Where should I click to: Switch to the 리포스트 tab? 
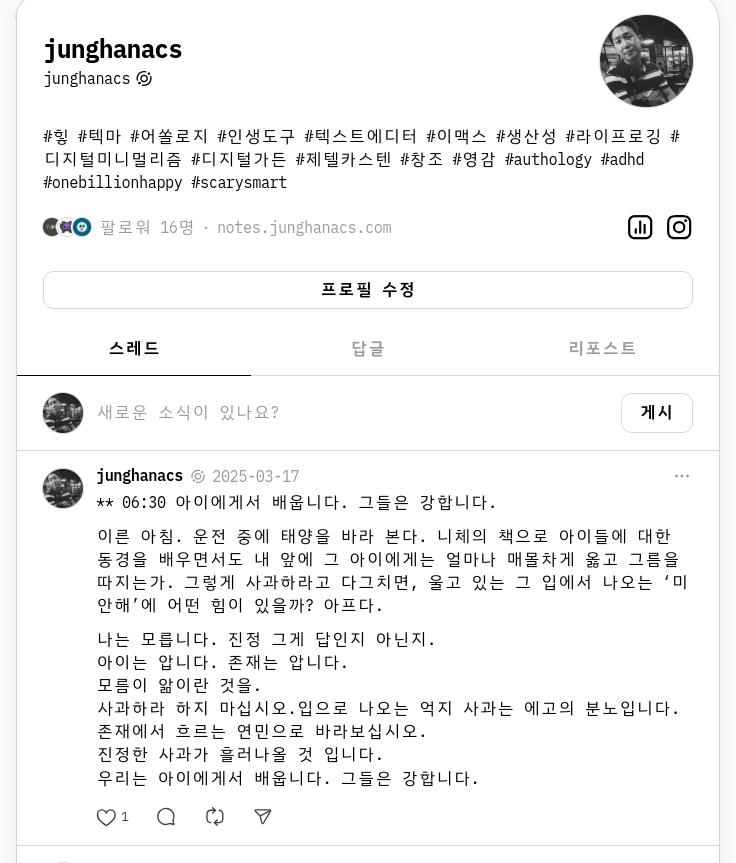[x=602, y=348]
